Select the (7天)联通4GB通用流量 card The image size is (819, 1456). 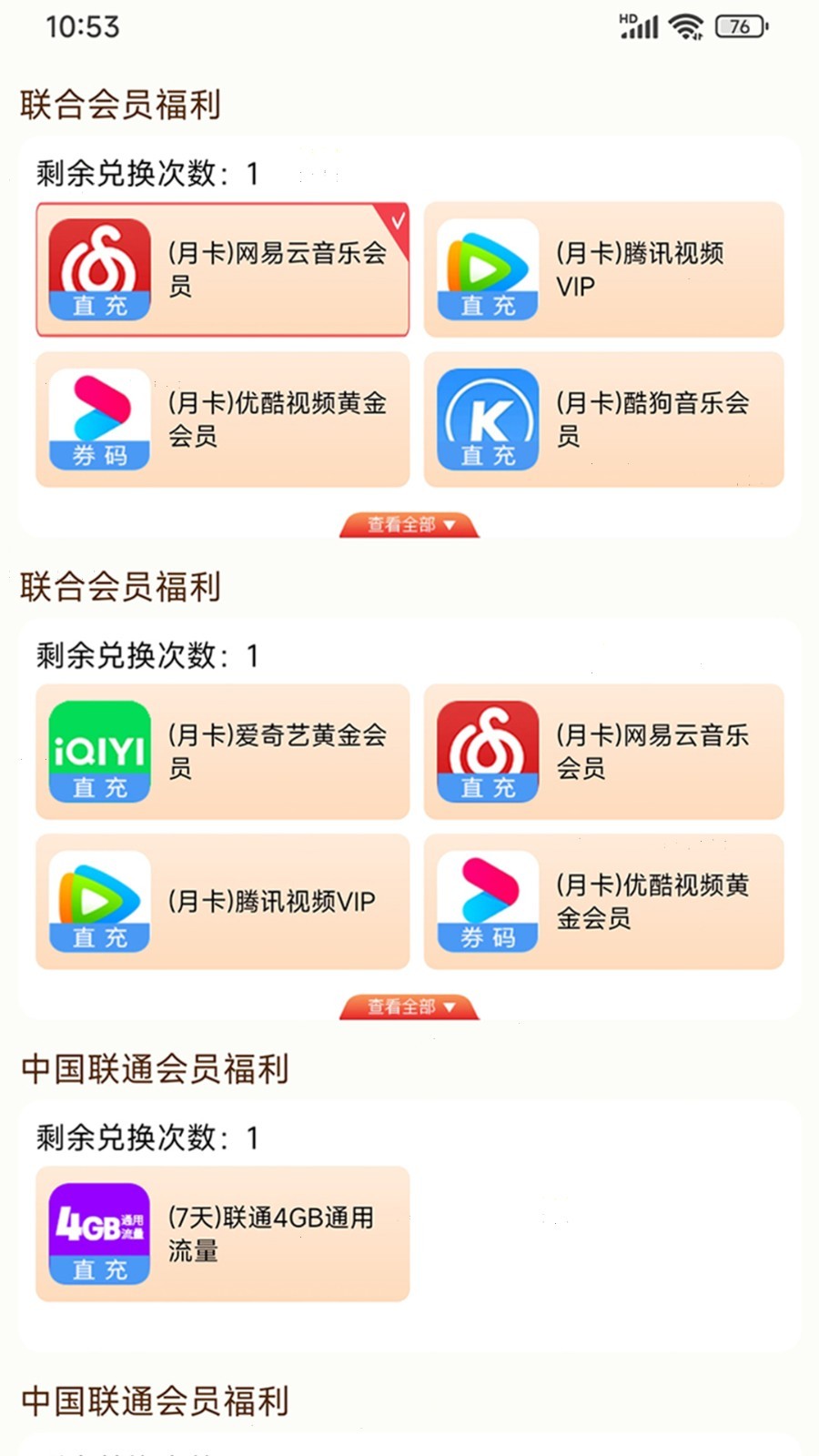pos(222,1234)
